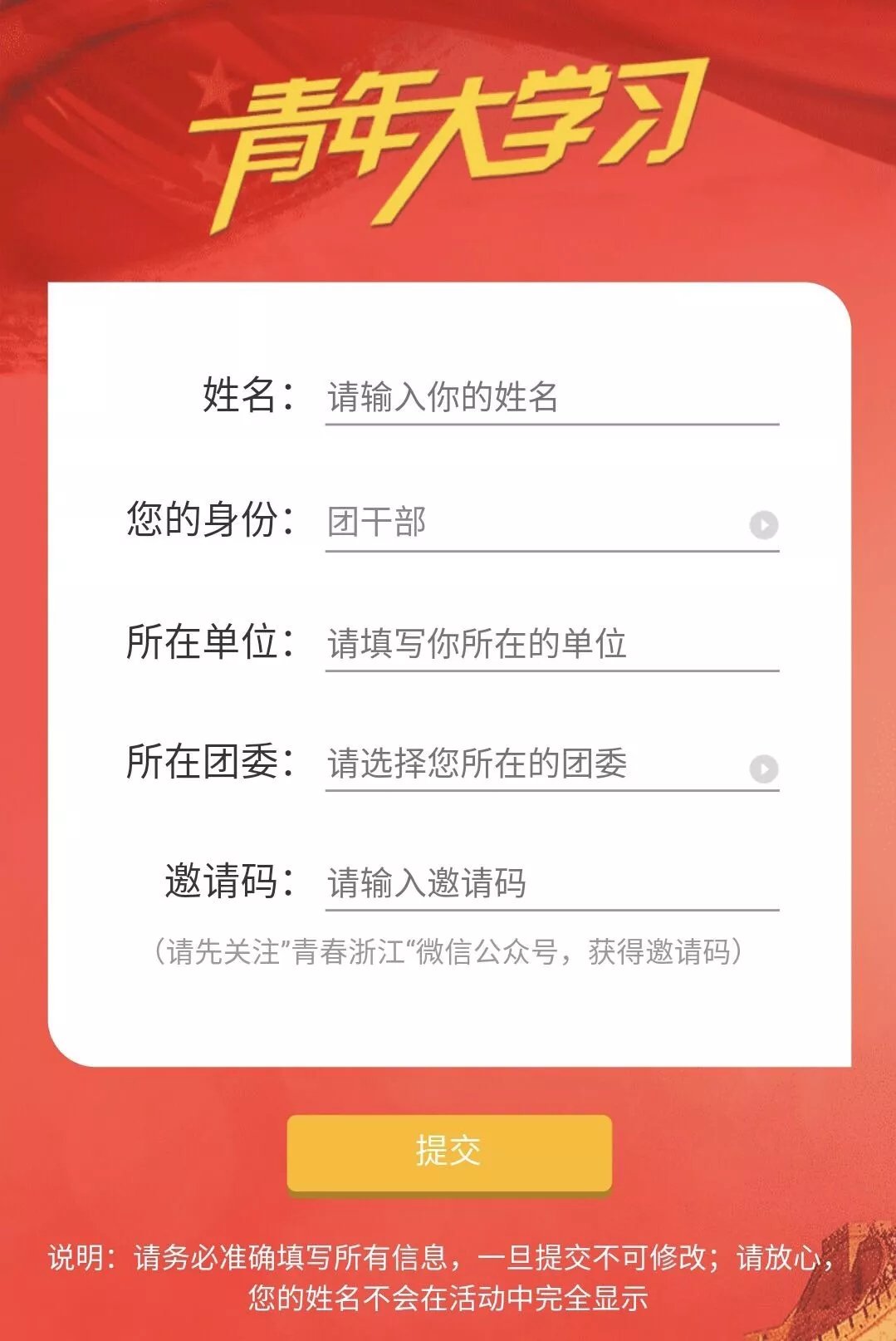Click the 姓名 field label
This screenshot has height=1341, width=896.
pos(245,397)
